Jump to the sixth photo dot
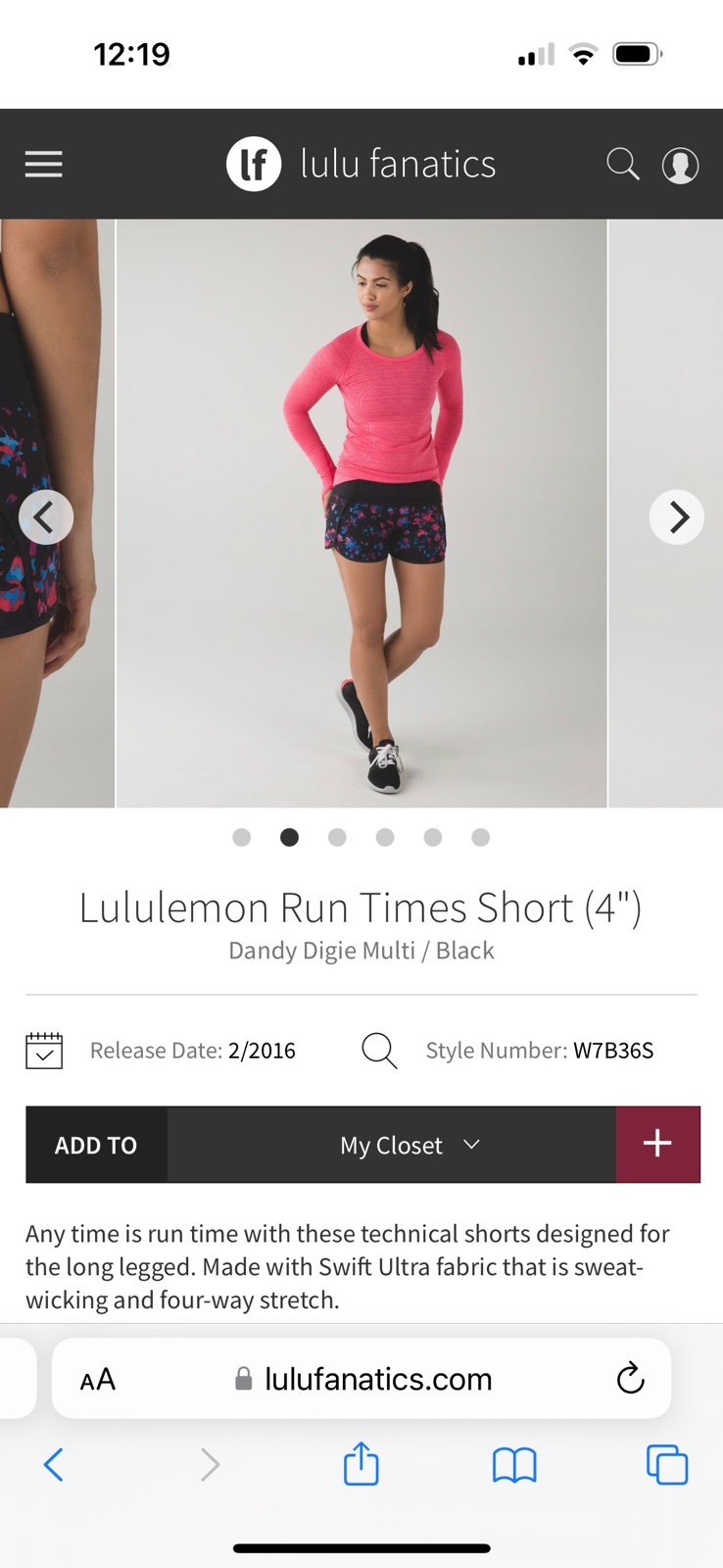This screenshot has width=723, height=1568. click(x=480, y=837)
